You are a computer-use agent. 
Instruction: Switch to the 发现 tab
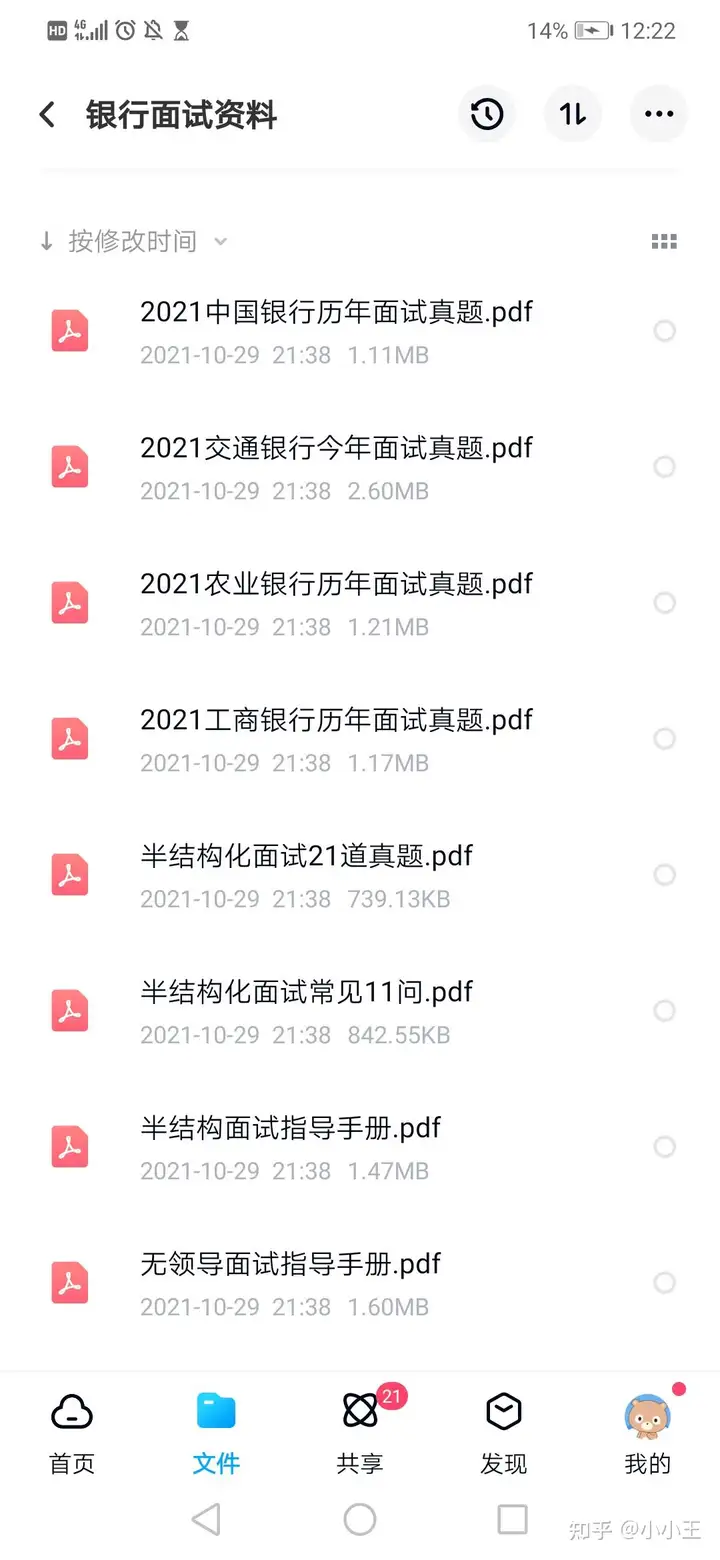[x=503, y=1433]
